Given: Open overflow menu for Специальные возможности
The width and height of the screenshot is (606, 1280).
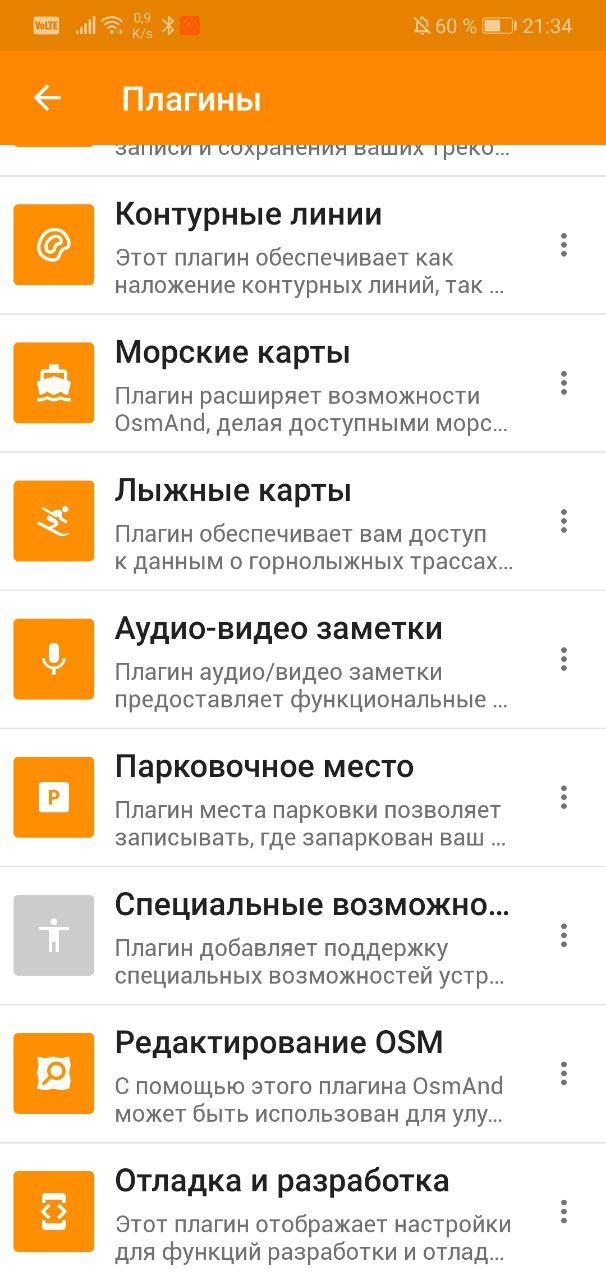Looking at the screenshot, I should [x=564, y=935].
